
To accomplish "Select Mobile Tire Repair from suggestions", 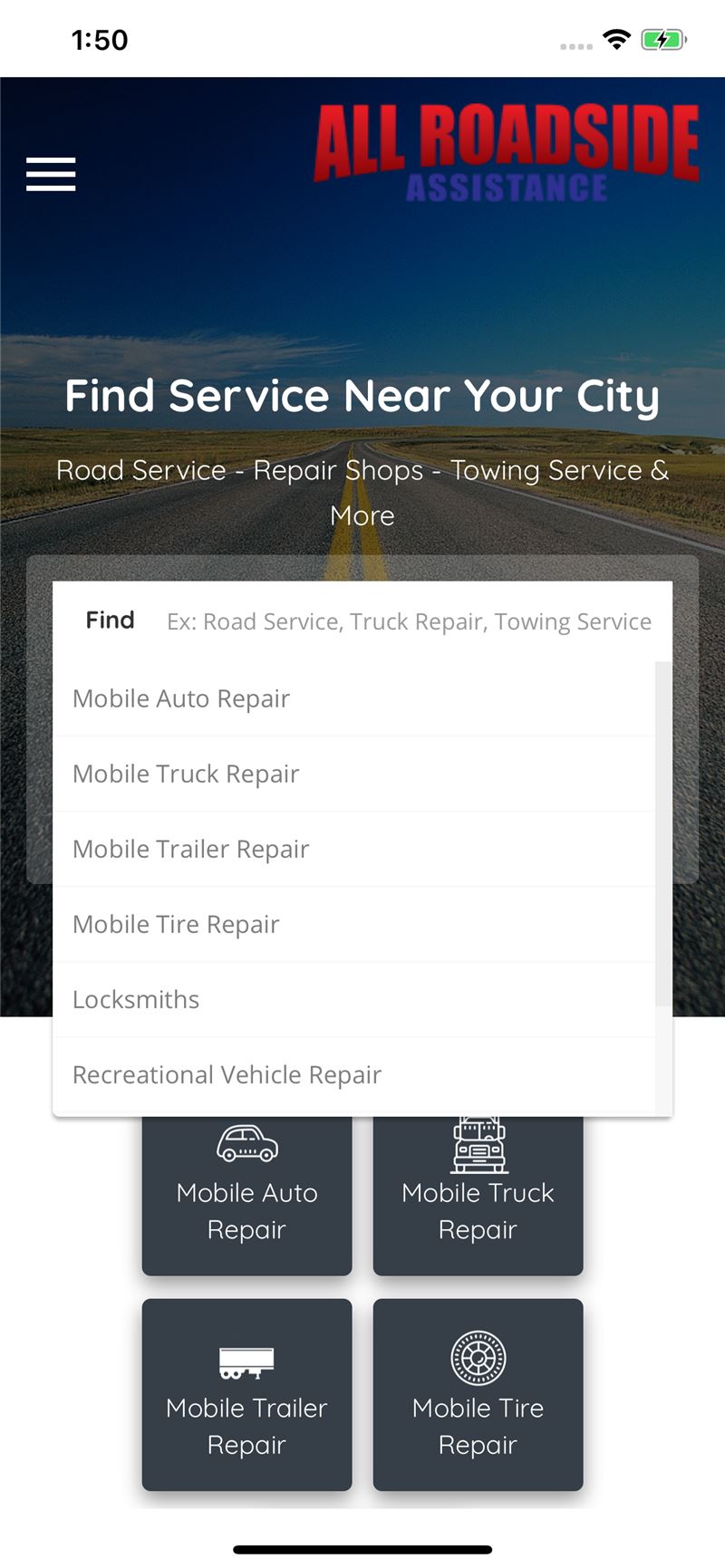I will click(354, 924).
